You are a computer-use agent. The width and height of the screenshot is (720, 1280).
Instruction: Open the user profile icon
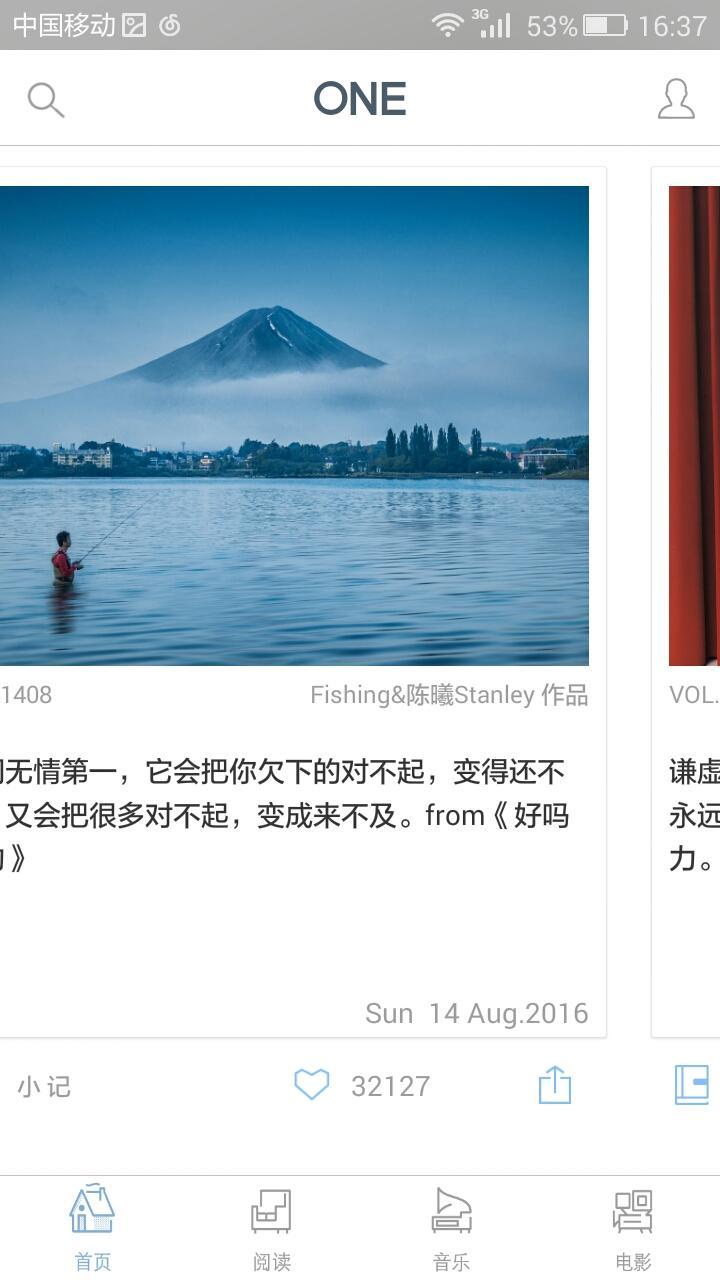click(x=676, y=100)
